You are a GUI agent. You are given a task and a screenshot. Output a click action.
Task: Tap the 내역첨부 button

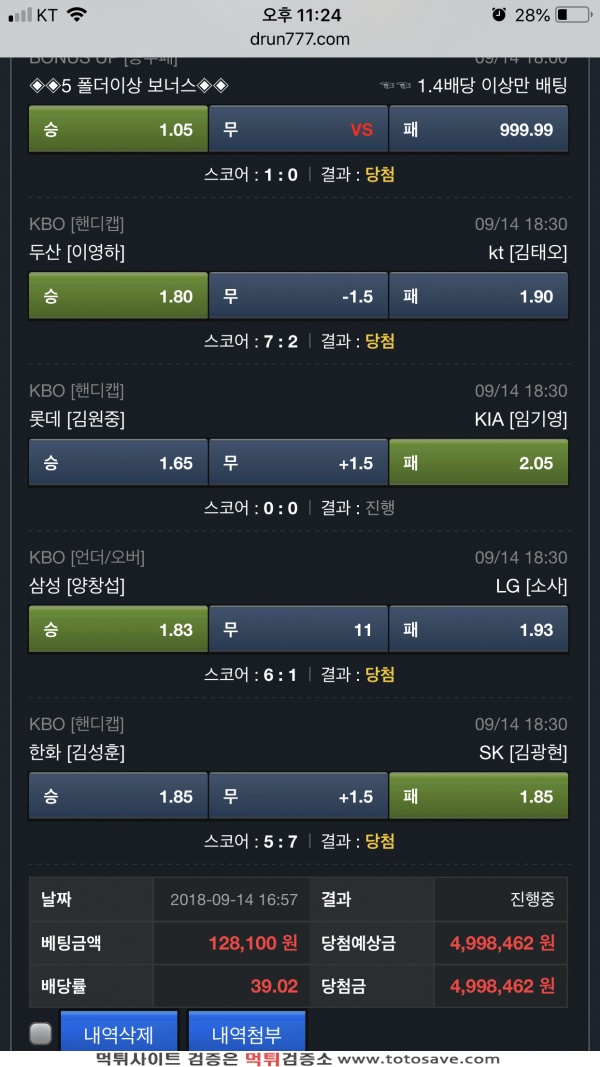tap(247, 1033)
